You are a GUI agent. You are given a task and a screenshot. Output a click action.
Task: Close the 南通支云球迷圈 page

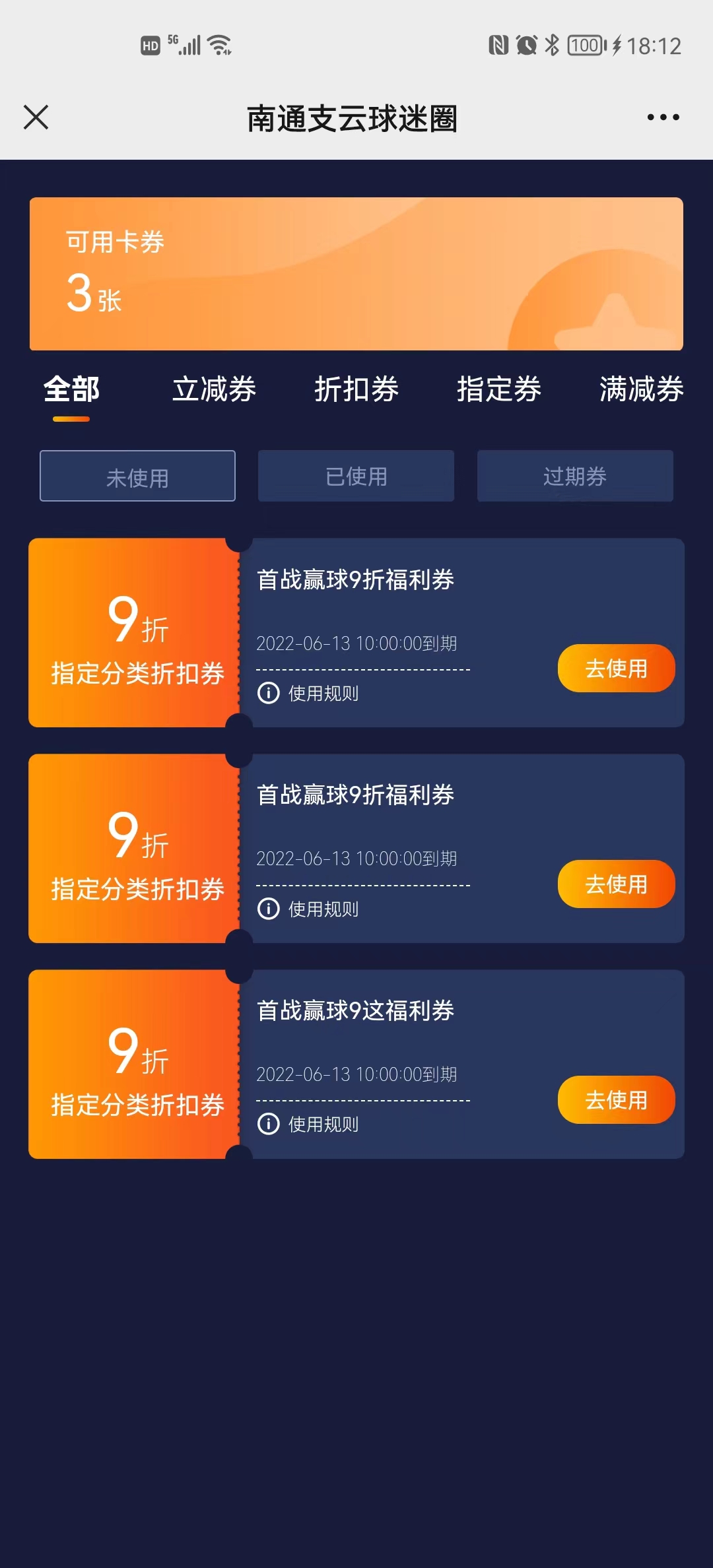(36, 117)
